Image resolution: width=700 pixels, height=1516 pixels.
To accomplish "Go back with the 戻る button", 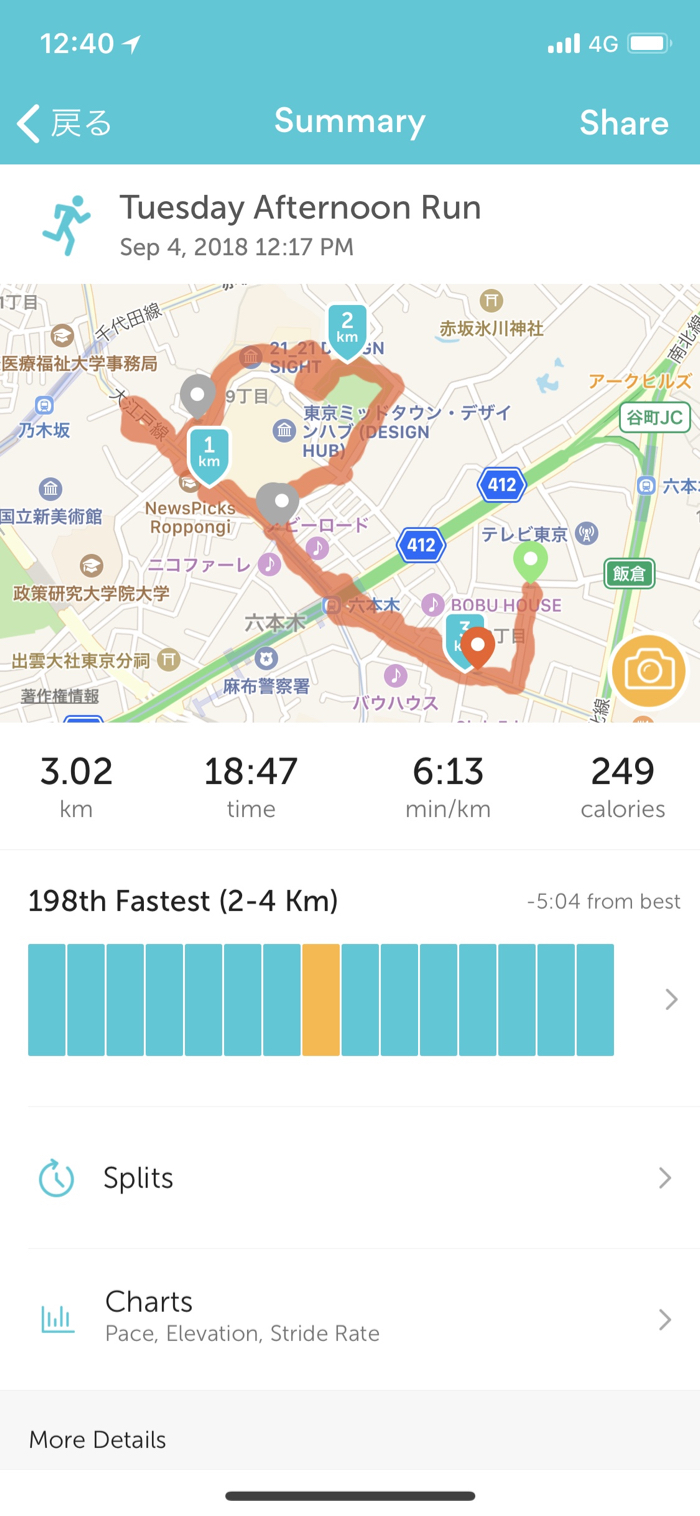I will (65, 123).
